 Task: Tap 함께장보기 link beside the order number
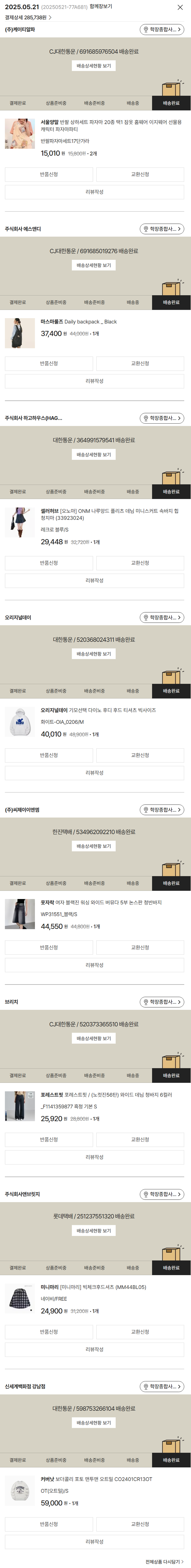click(101, 7)
